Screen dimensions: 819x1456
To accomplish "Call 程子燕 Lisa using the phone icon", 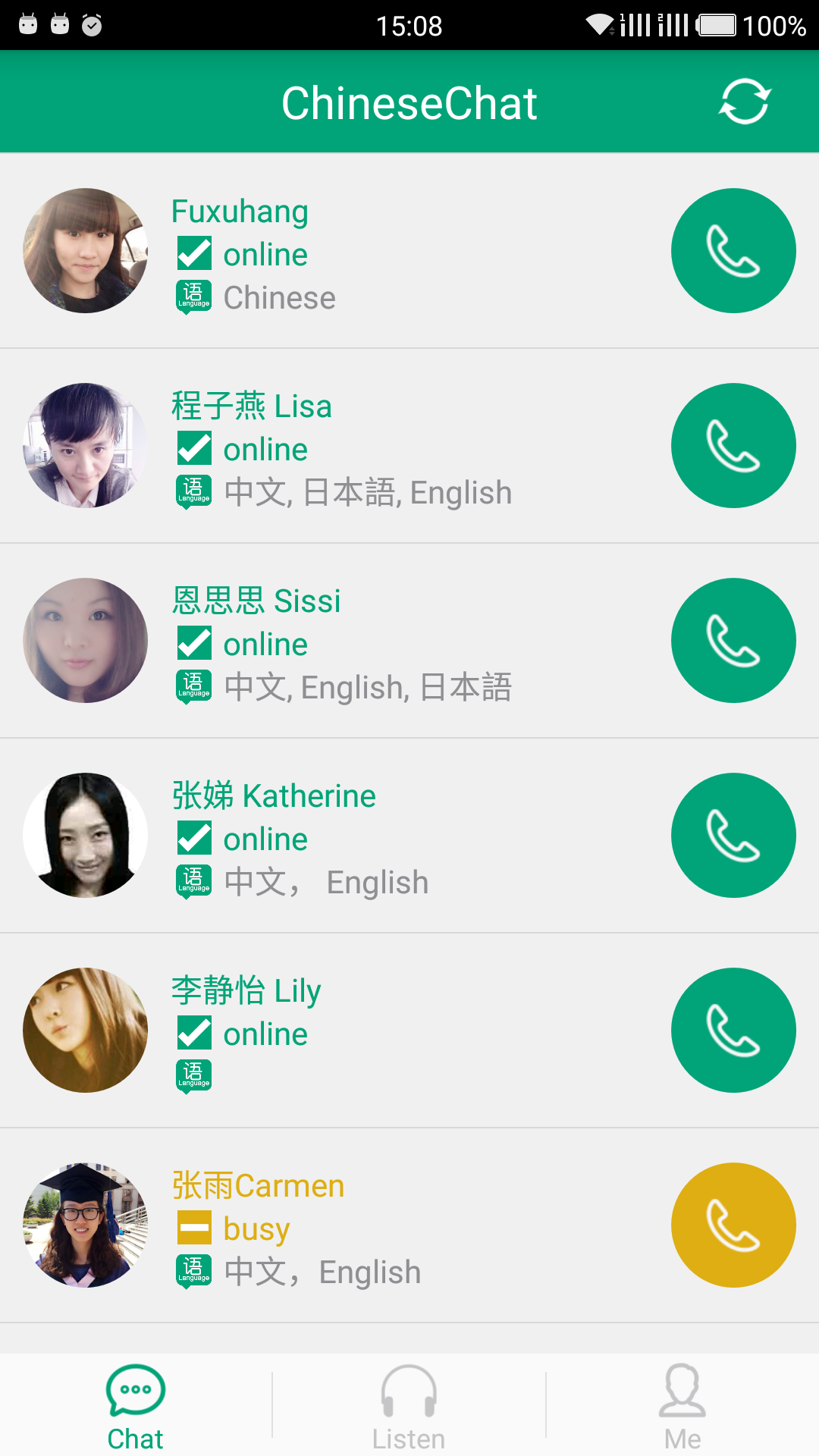I will coord(733,445).
